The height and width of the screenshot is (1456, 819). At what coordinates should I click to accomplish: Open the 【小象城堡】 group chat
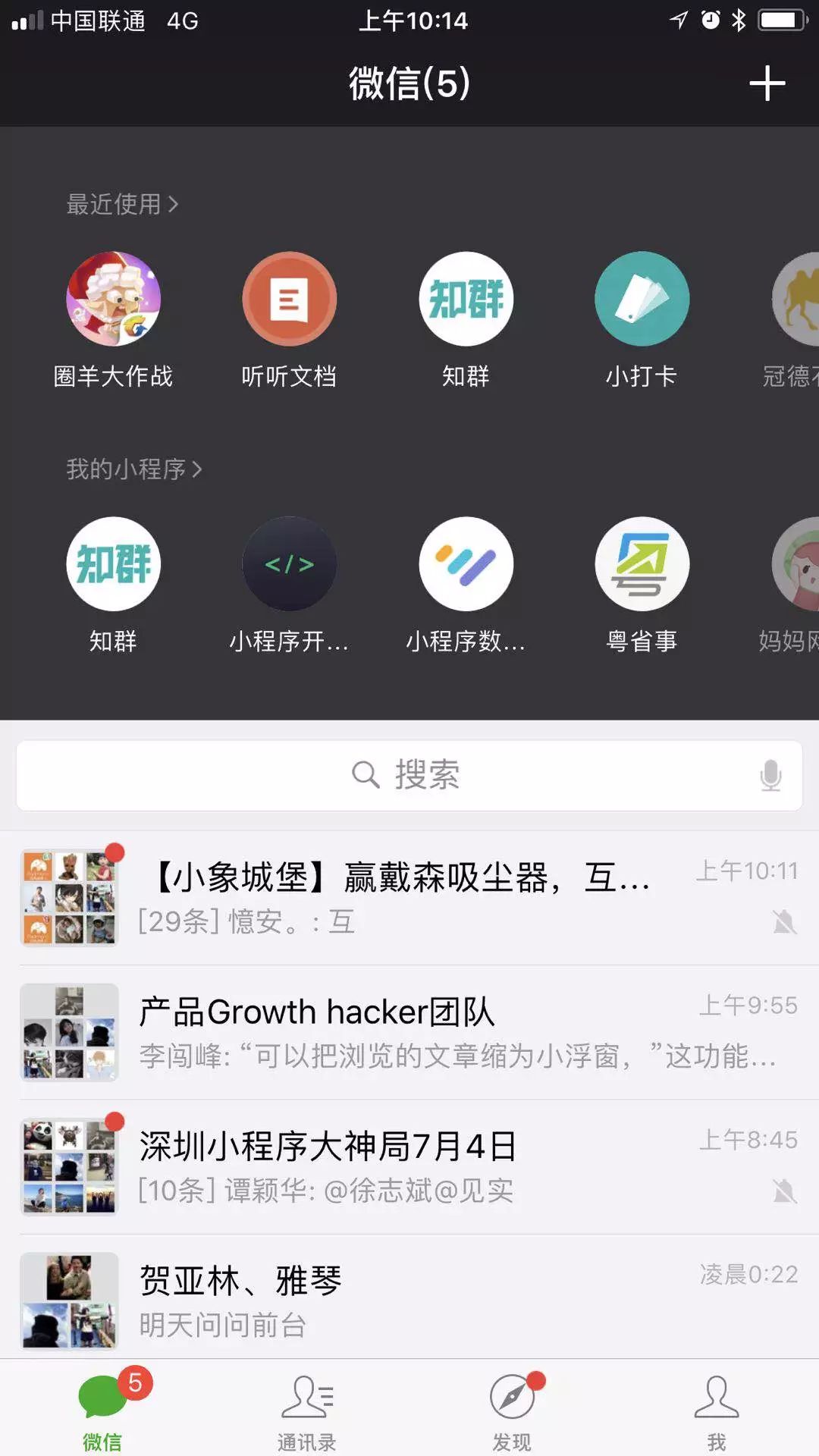[409, 898]
